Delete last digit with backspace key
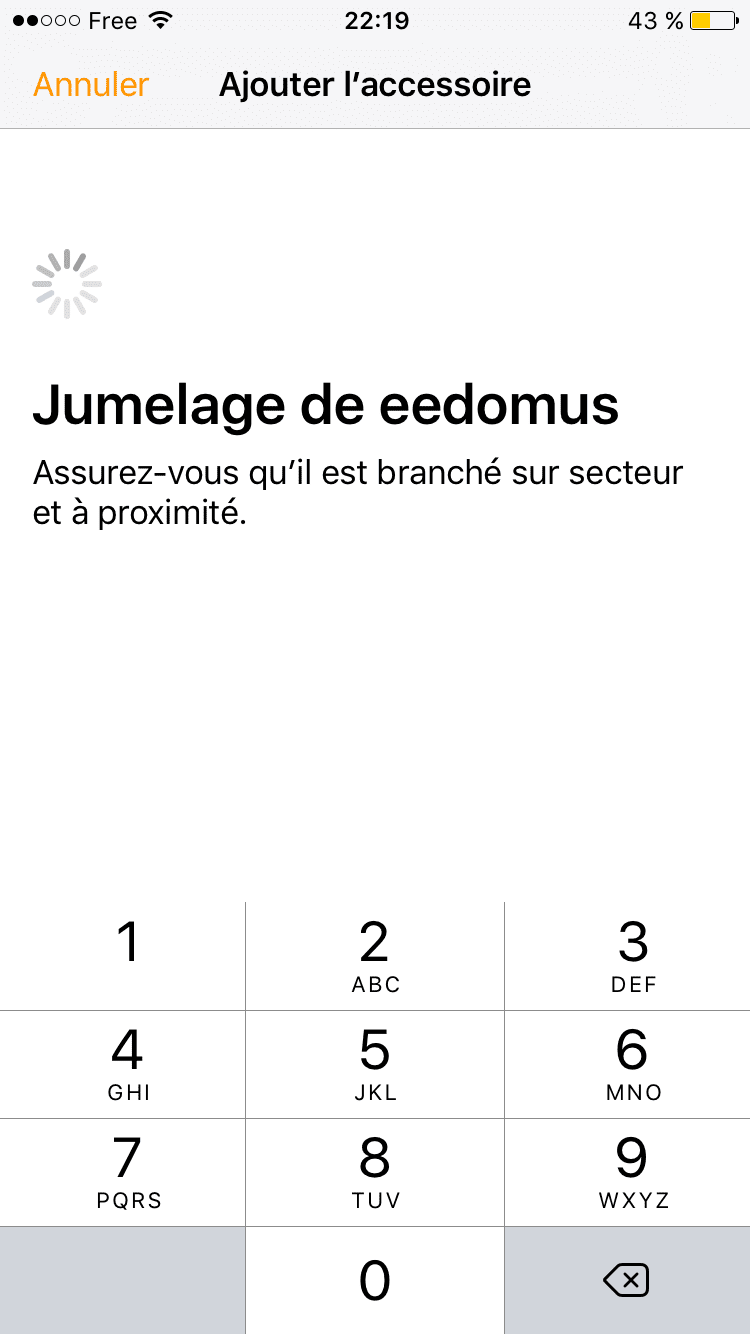Viewport: 750px width, 1334px height. (628, 1280)
